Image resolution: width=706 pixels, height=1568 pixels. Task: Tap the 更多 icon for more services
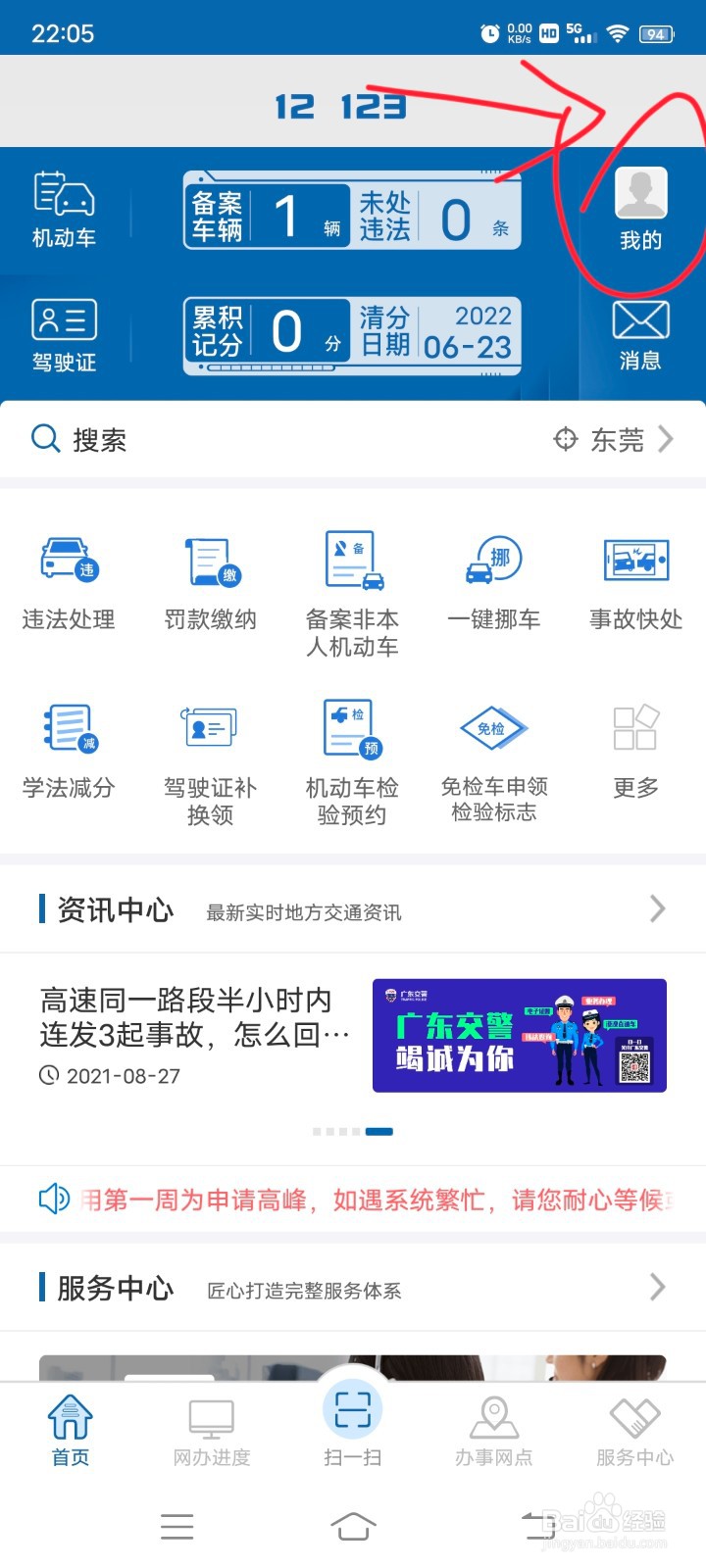pyautogui.click(x=635, y=745)
